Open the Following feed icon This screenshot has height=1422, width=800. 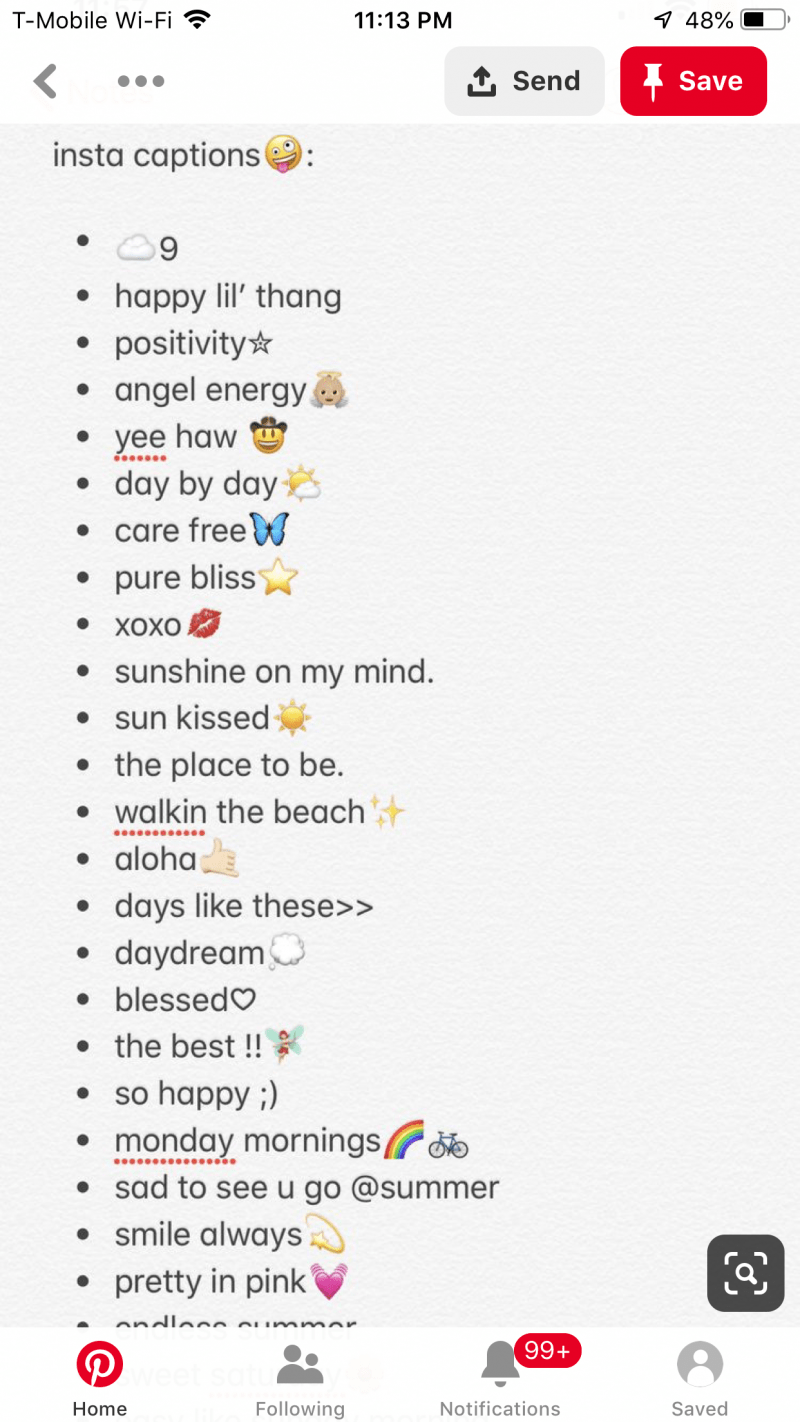300,1364
